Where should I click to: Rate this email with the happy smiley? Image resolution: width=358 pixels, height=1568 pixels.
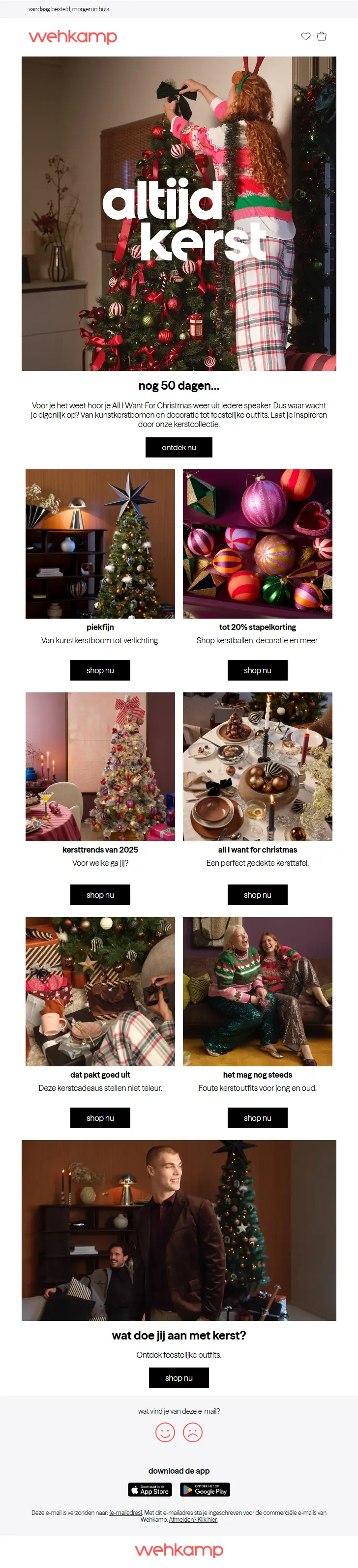[x=165, y=1432]
